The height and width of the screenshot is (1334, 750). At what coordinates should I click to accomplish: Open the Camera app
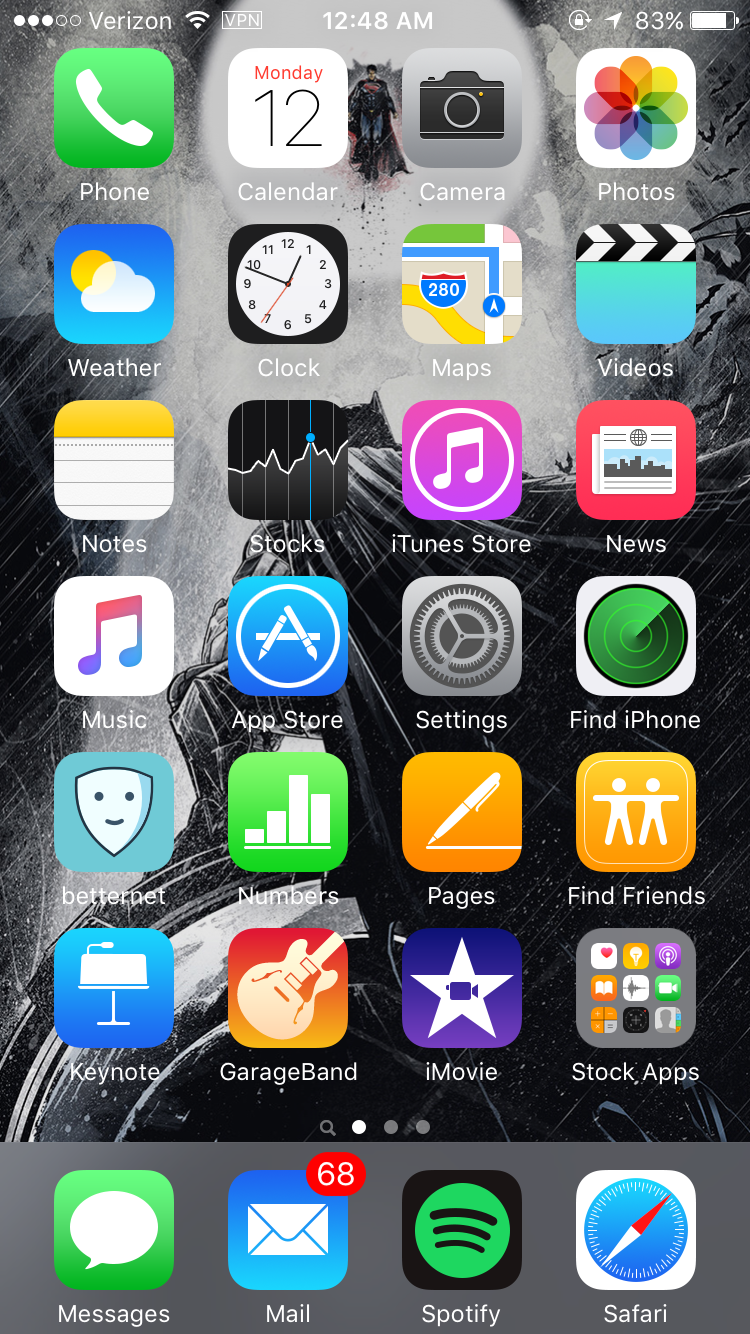[462, 108]
